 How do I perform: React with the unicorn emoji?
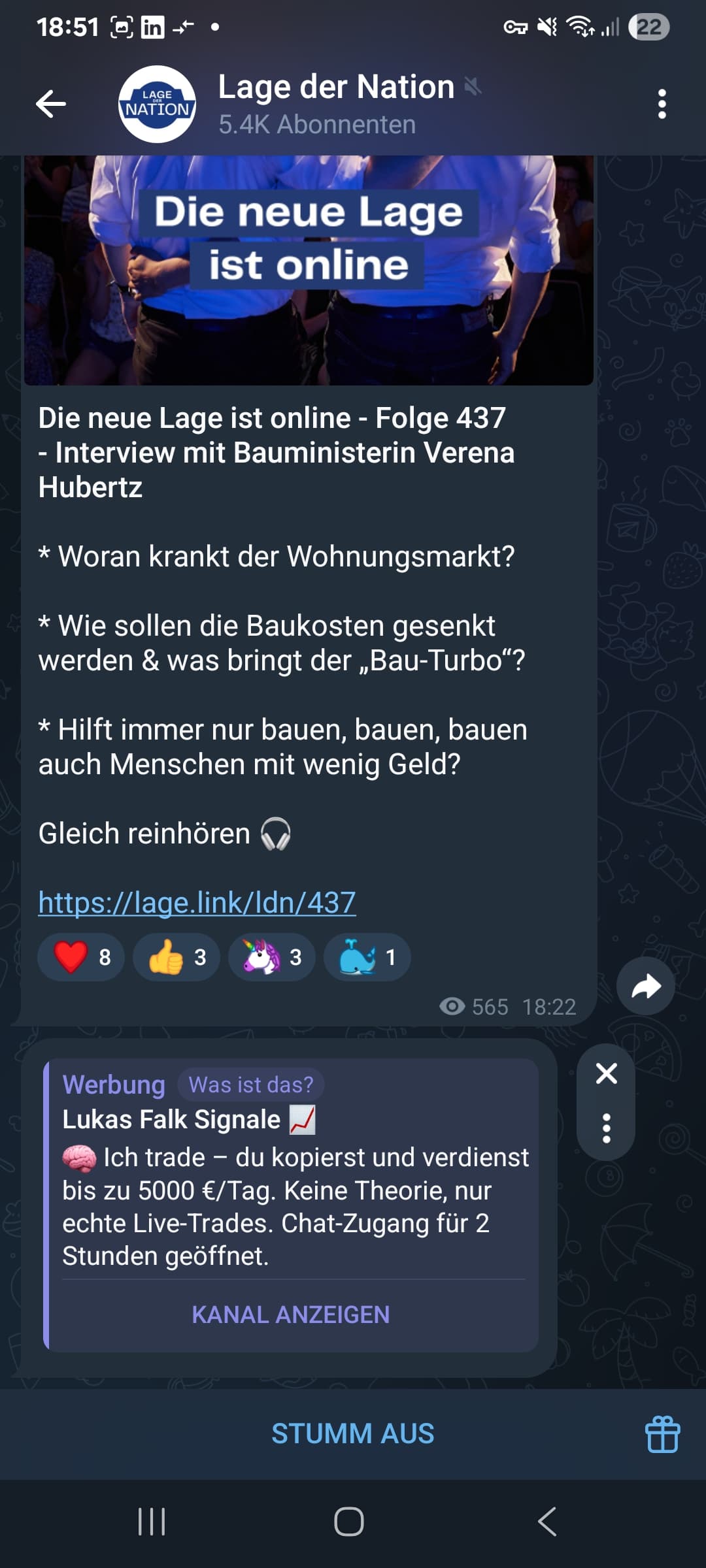(272, 957)
